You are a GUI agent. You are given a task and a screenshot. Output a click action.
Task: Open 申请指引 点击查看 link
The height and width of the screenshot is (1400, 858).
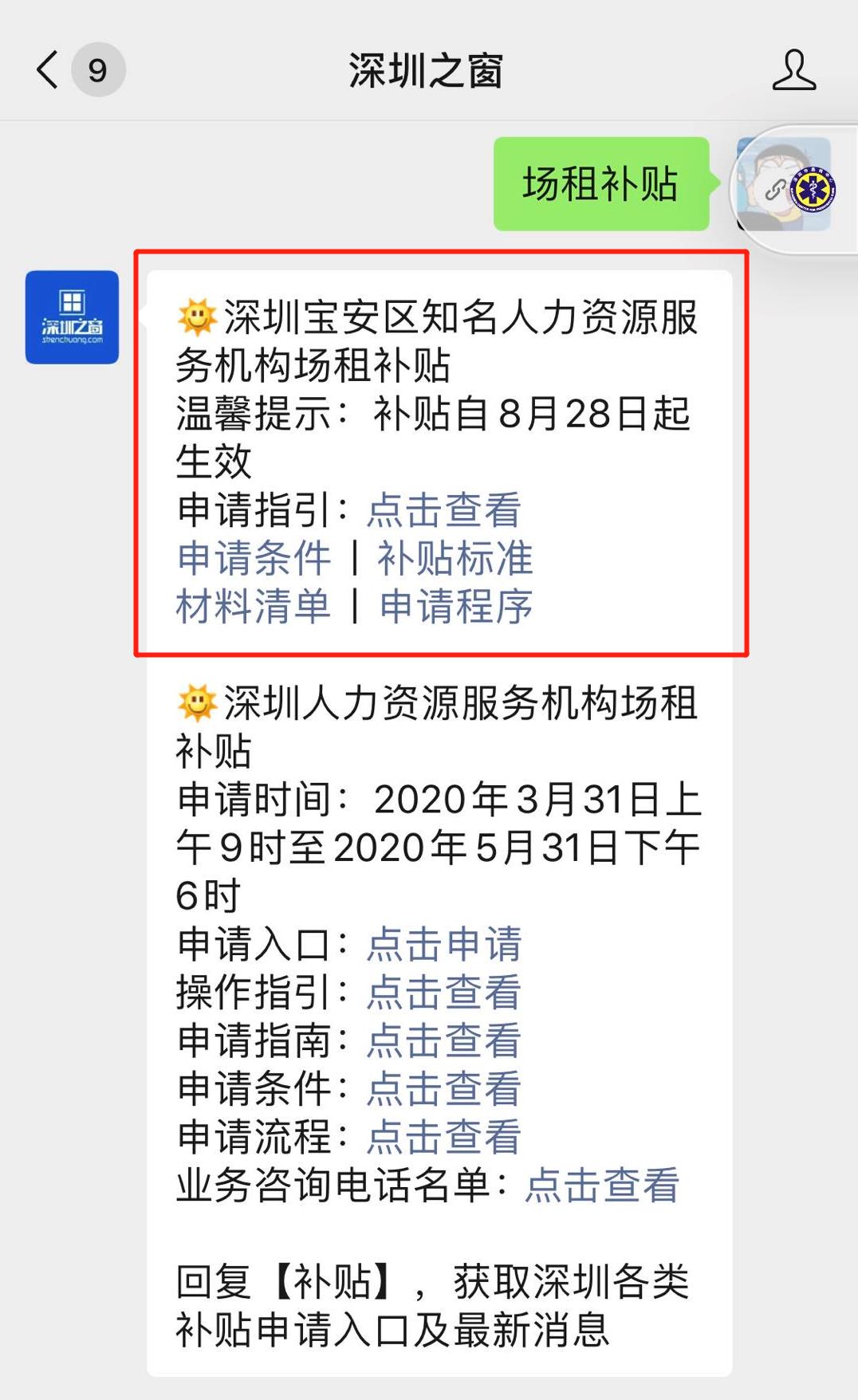point(443,510)
